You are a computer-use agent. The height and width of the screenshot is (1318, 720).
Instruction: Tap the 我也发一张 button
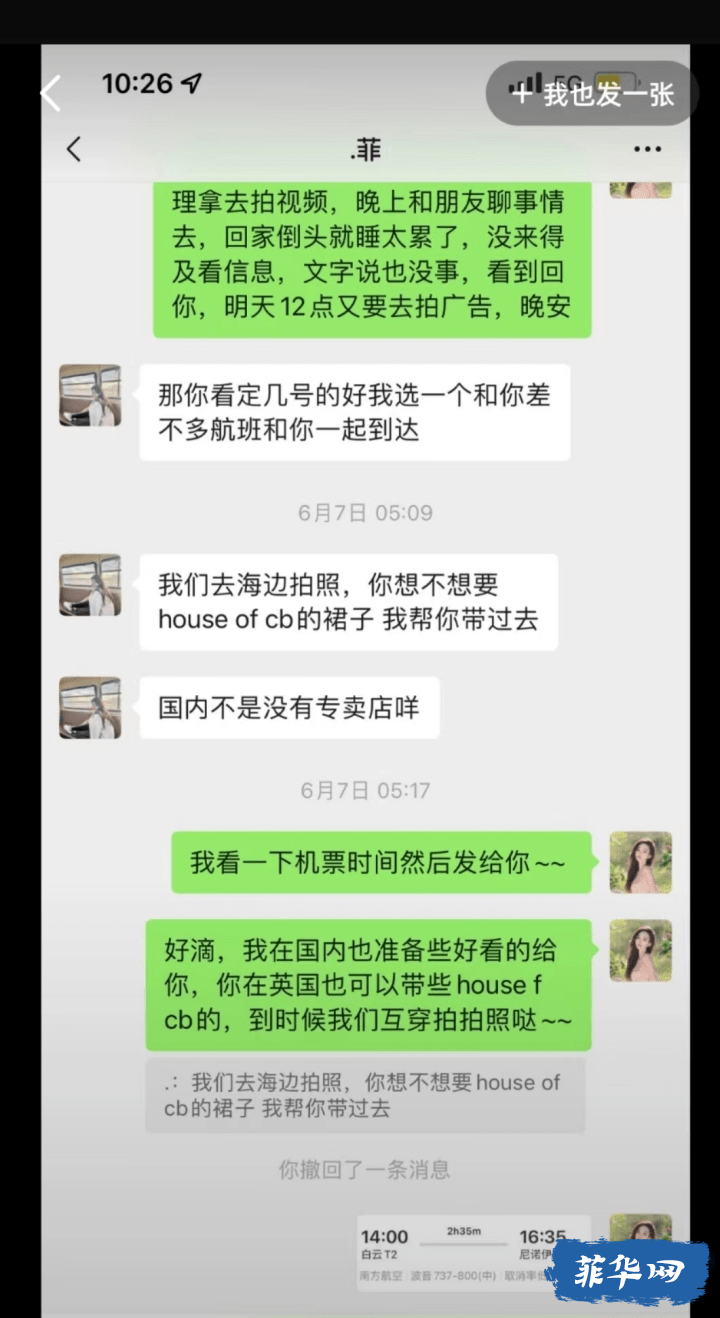[593, 94]
